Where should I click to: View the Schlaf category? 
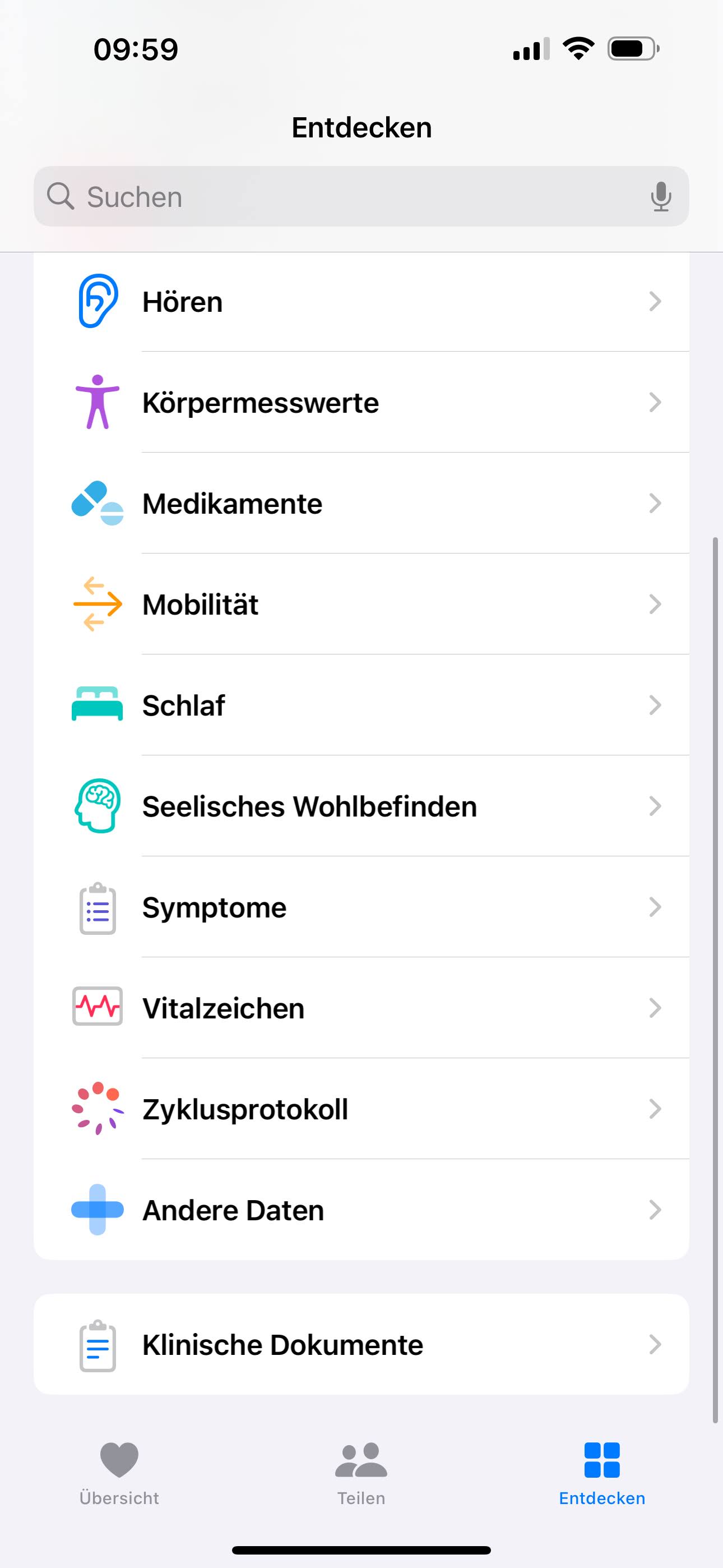click(361, 705)
